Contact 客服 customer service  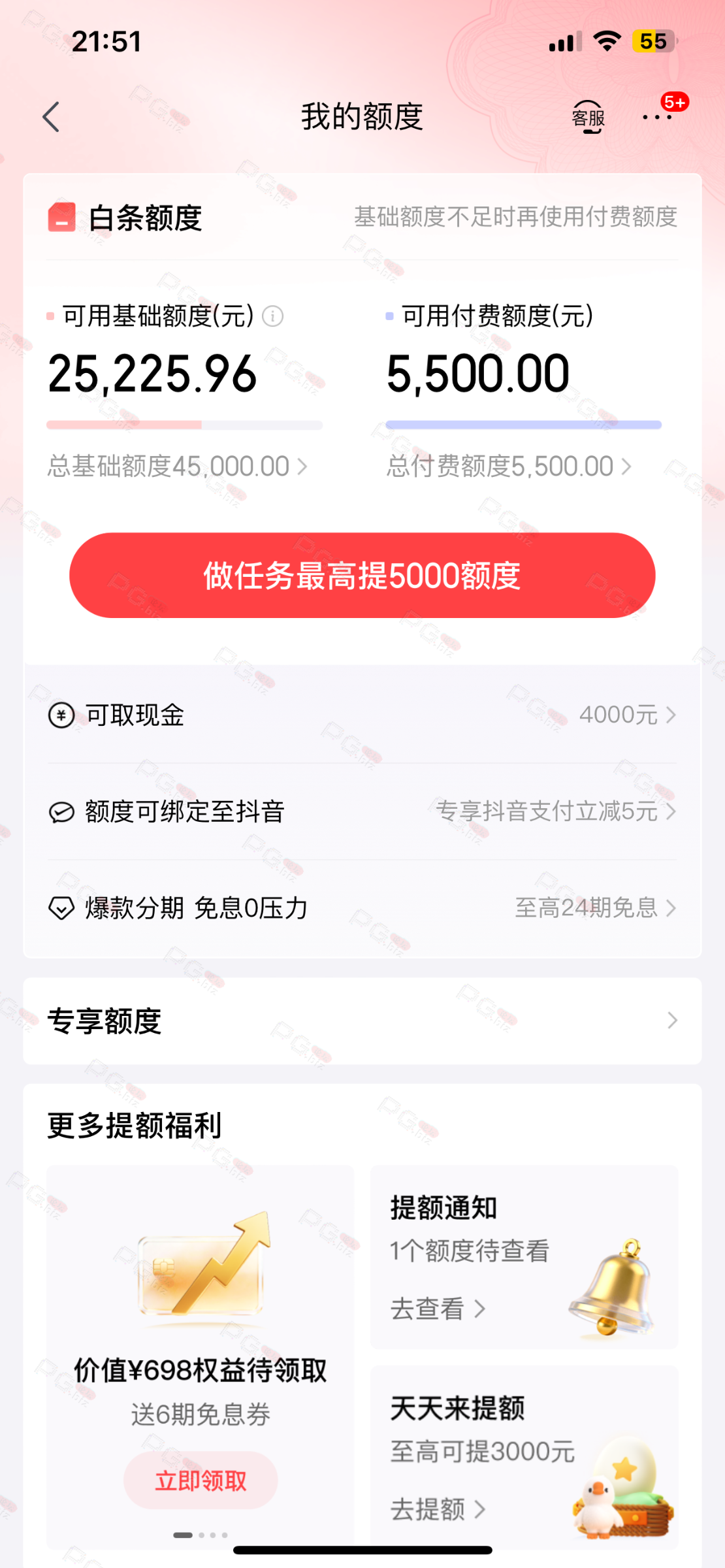(588, 118)
